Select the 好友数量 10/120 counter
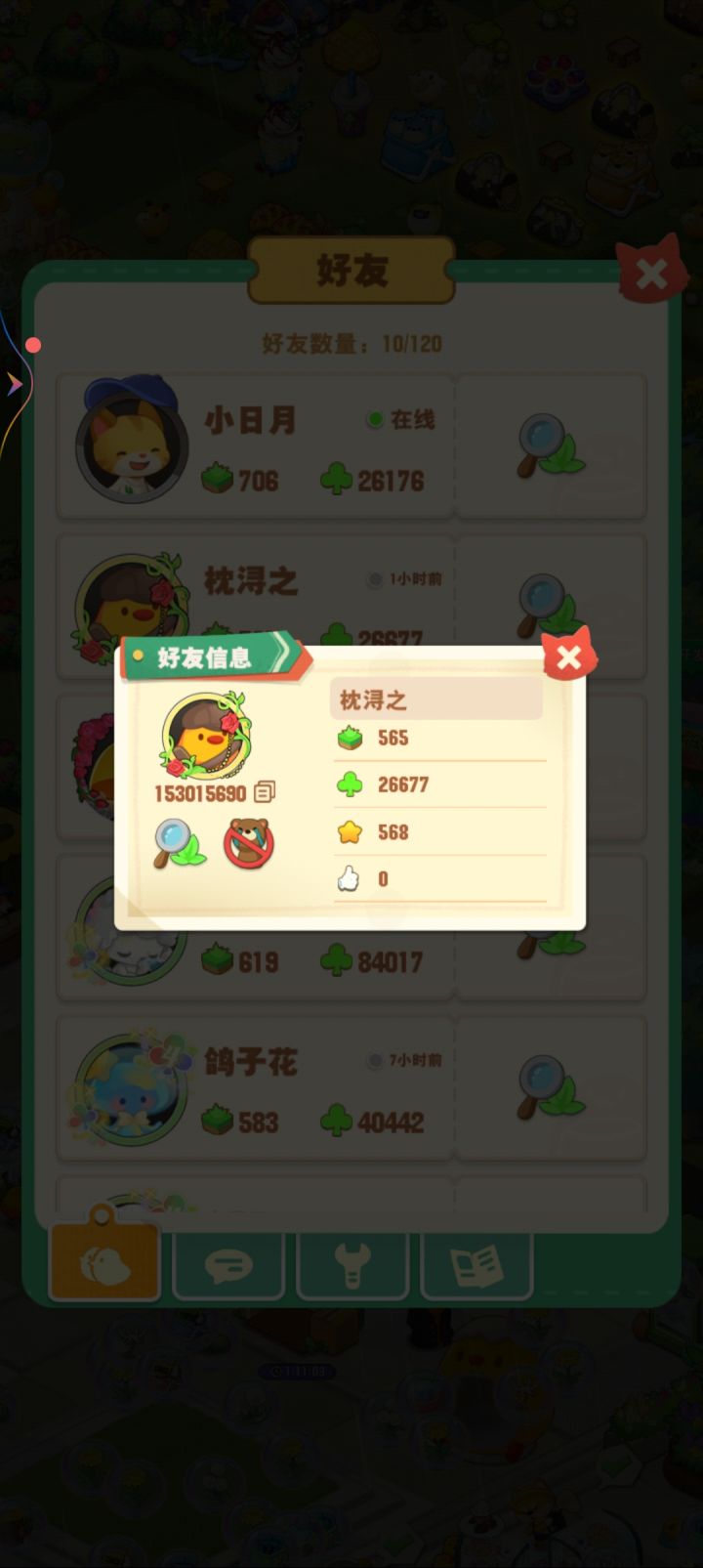 pyautogui.click(x=351, y=344)
